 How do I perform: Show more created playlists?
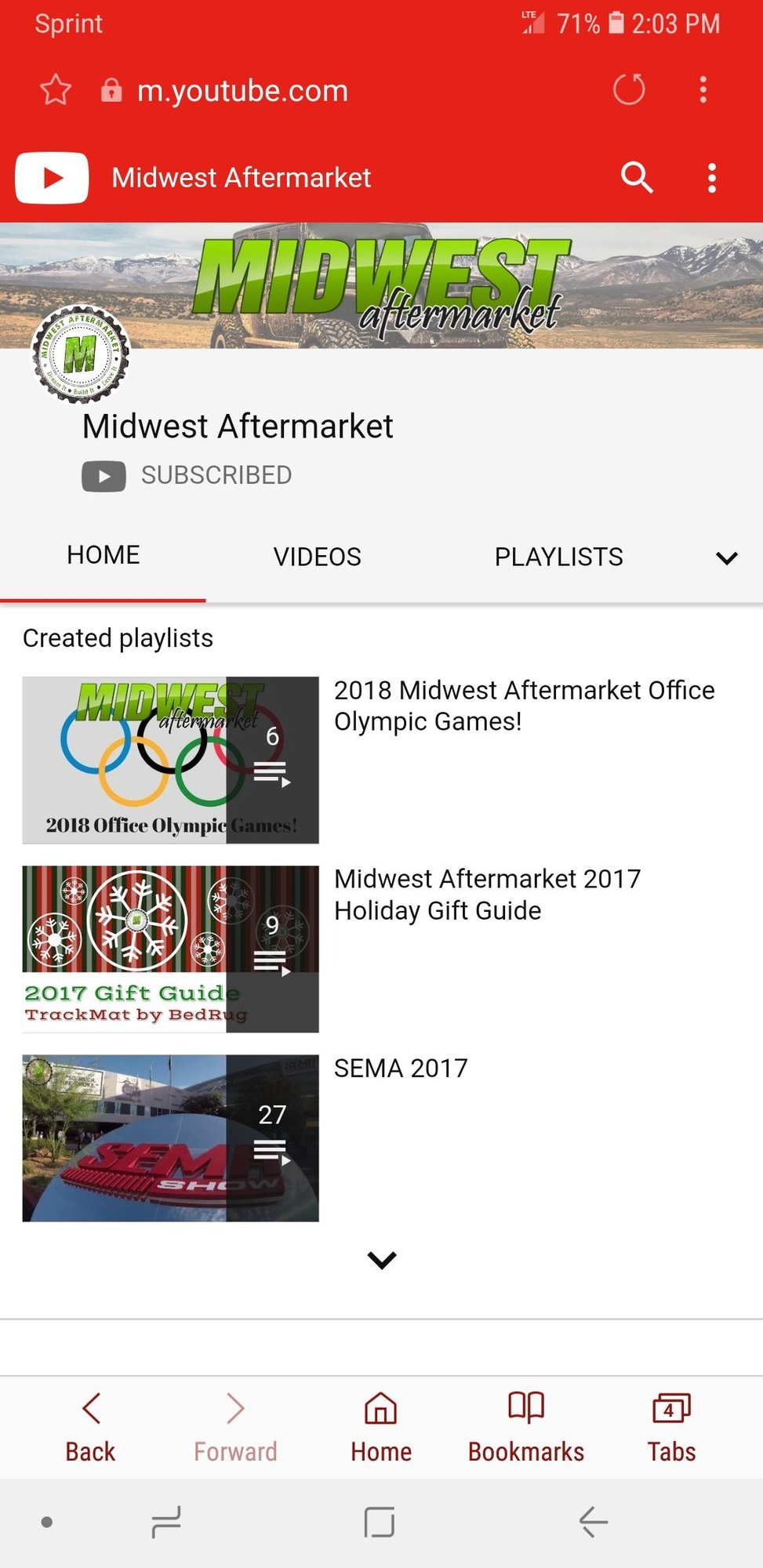click(x=382, y=1260)
